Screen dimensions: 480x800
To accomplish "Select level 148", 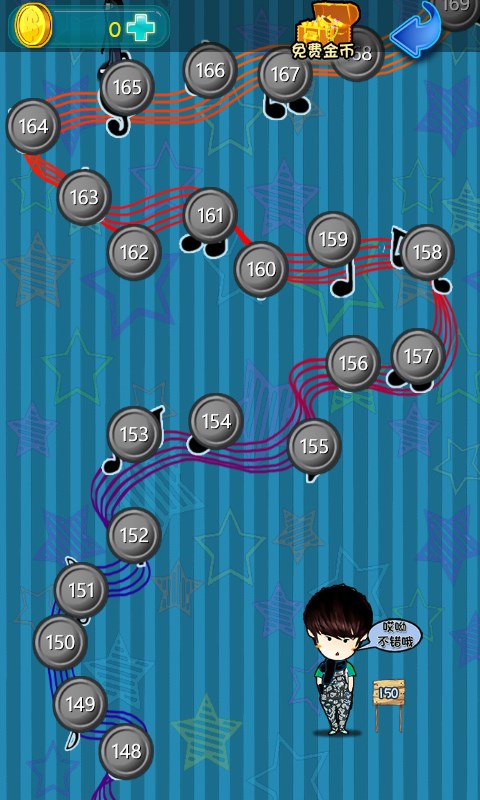I will click(126, 751).
